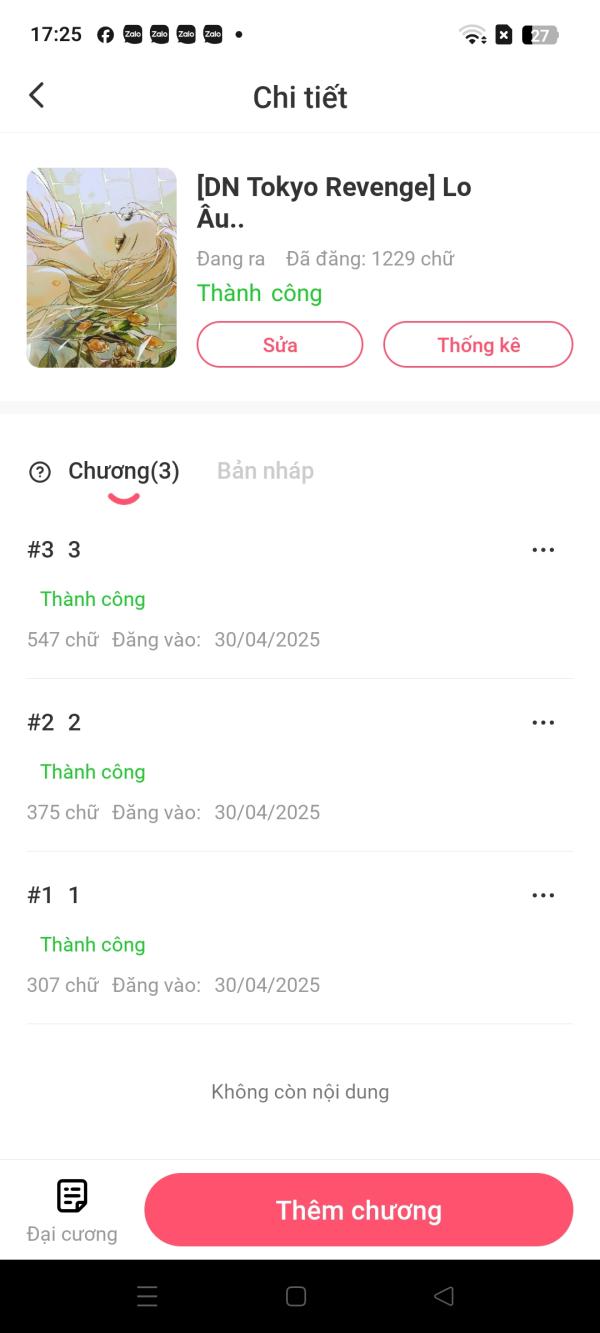This screenshot has height=1333, width=600.
Task: Open recent apps from the navigation bar
Action: pyautogui.click(x=147, y=1297)
